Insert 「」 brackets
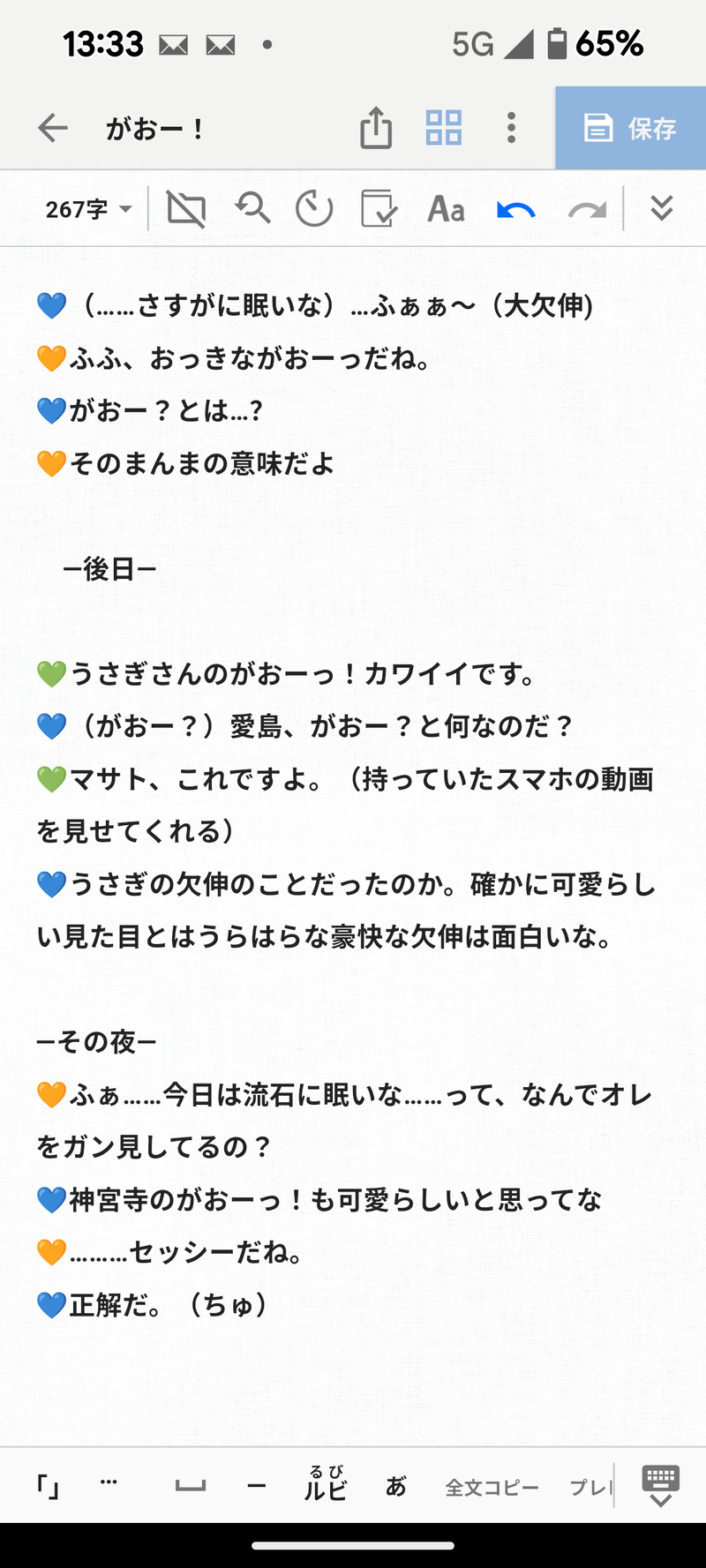The width and height of the screenshot is (706, 1568). (49, 1488)
